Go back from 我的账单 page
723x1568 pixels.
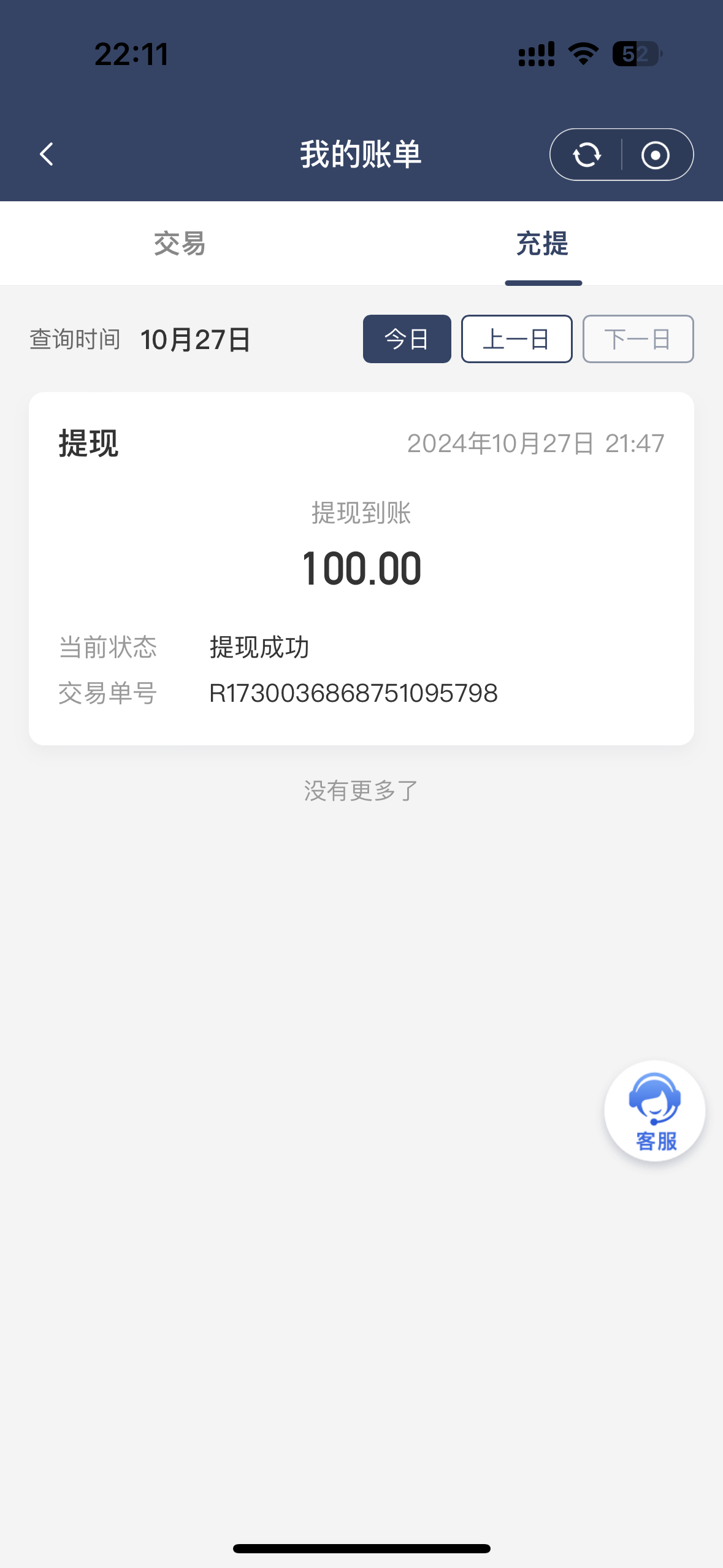coord(47,154)
